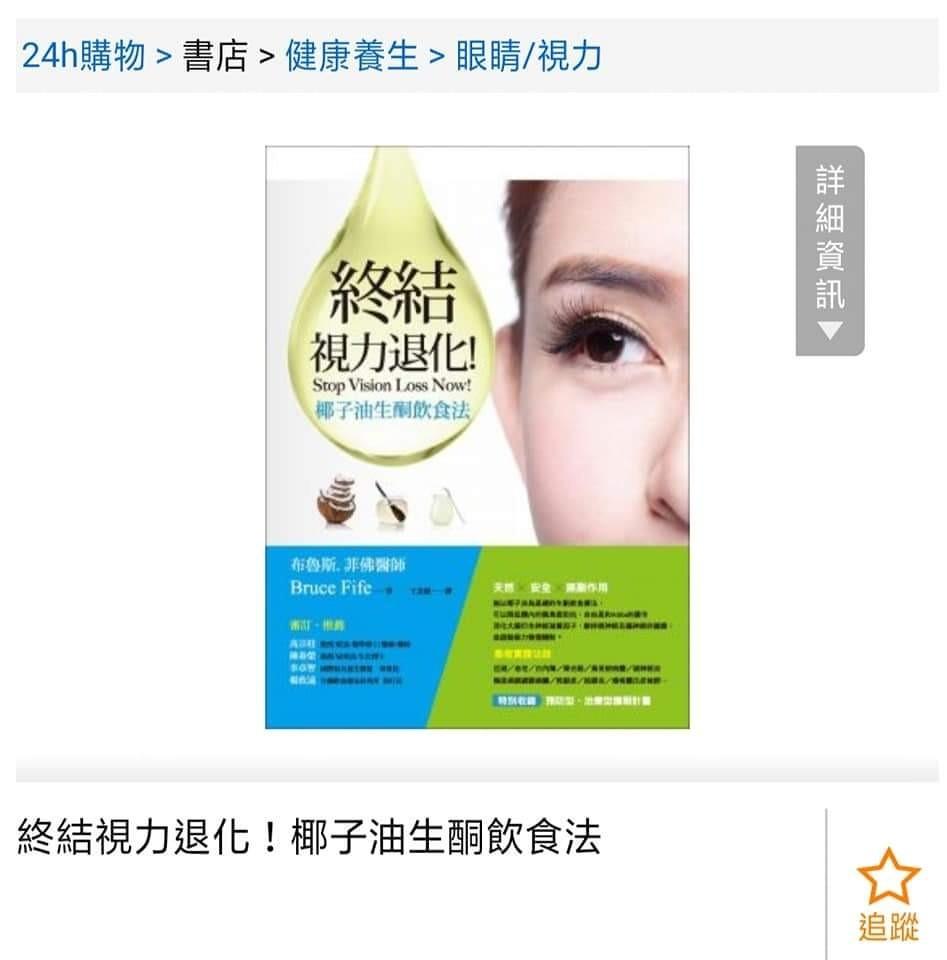Open the 眼睛/視力 breadcrumb link
947x960 pixels.
point(529,55)
